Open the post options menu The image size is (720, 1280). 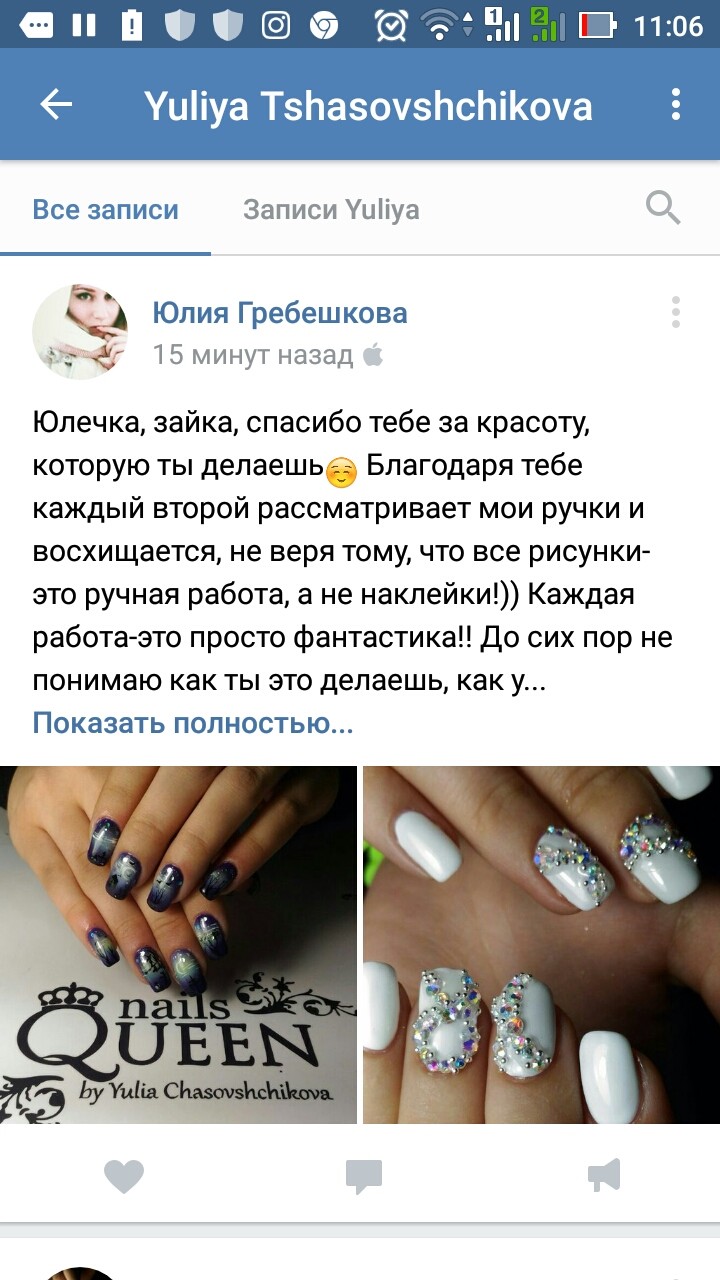click(676, 313)
